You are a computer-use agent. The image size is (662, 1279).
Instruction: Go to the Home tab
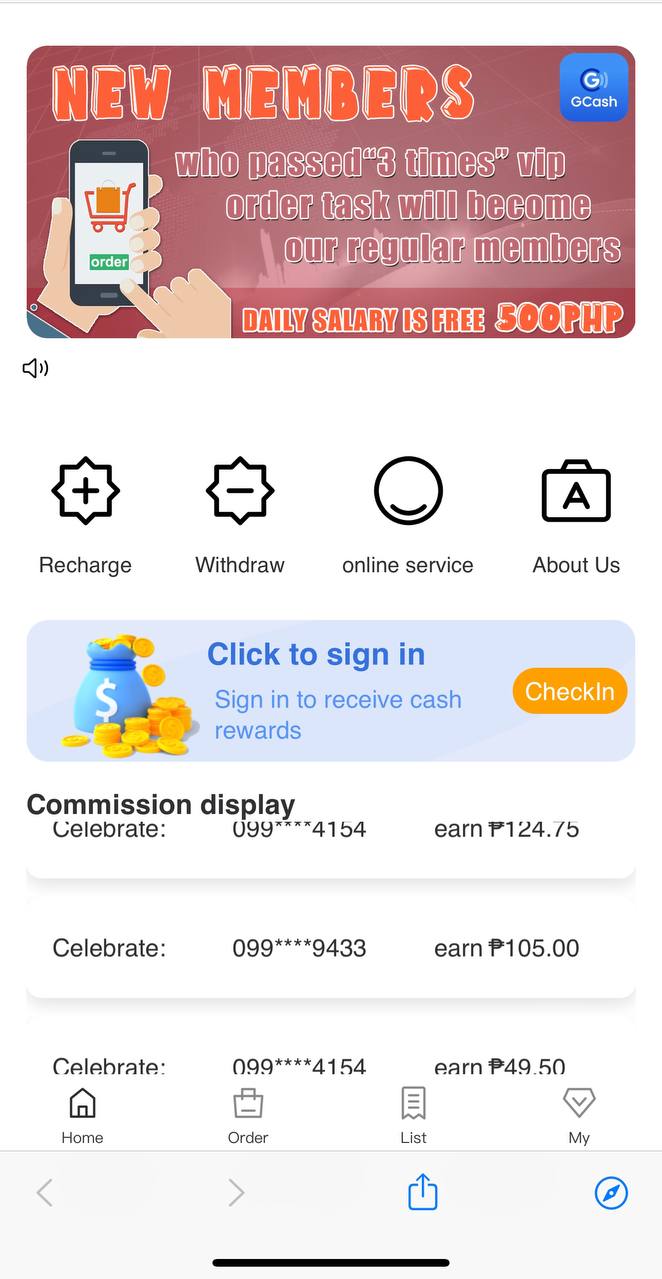[x=82, y=1115]
